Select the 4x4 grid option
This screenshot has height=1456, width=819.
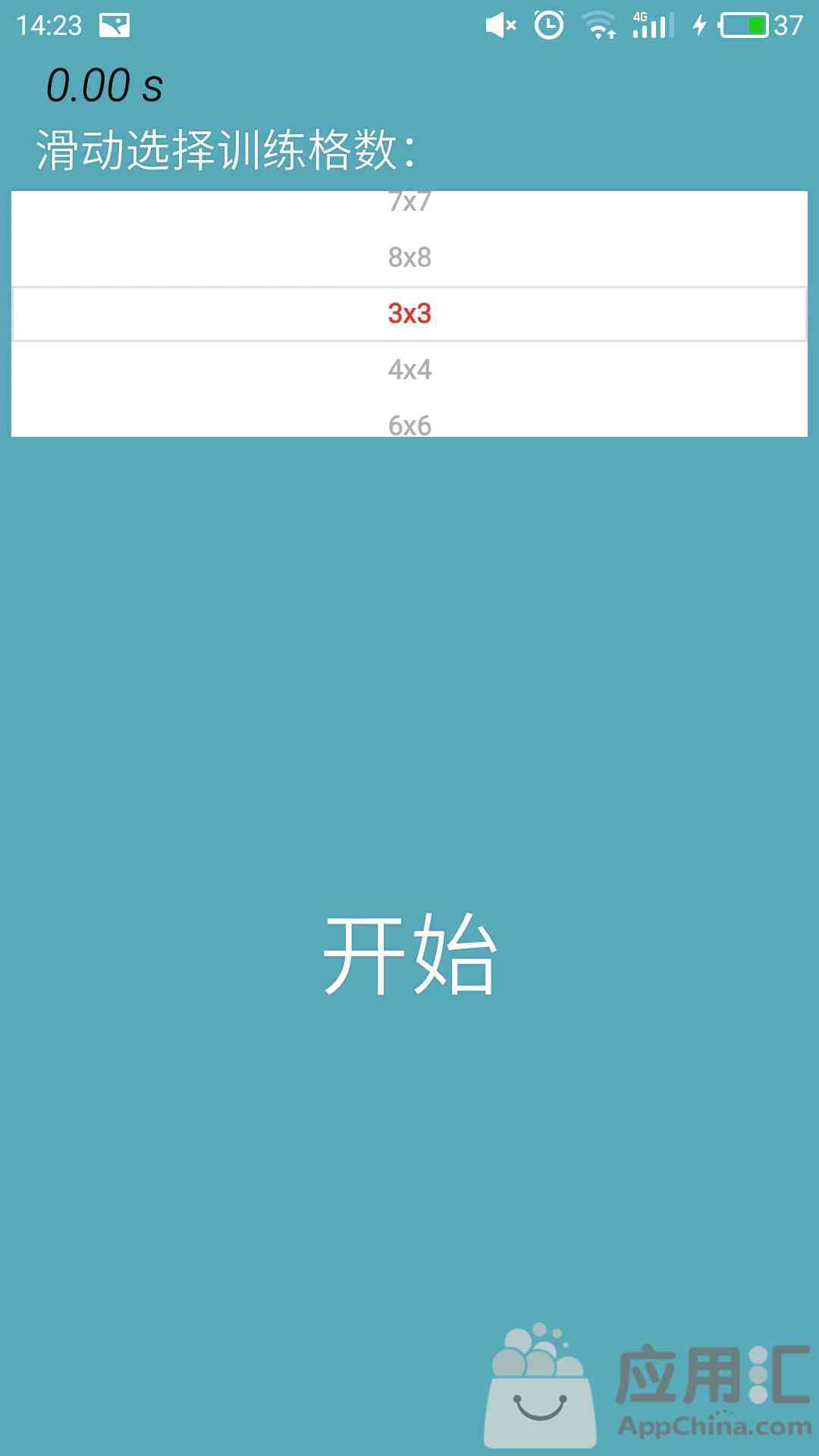409,369
